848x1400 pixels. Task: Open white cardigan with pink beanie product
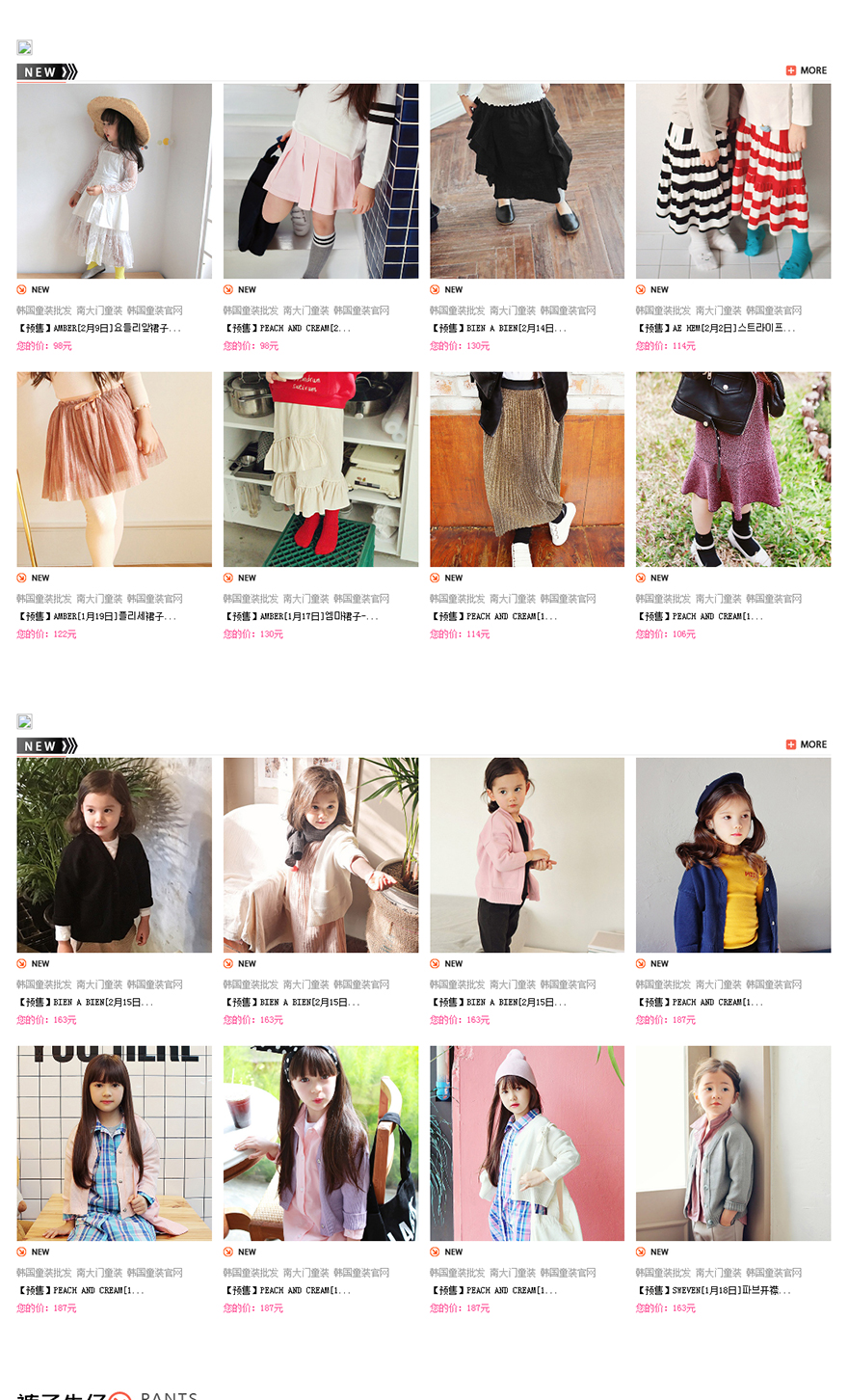tap(527, 1144)
